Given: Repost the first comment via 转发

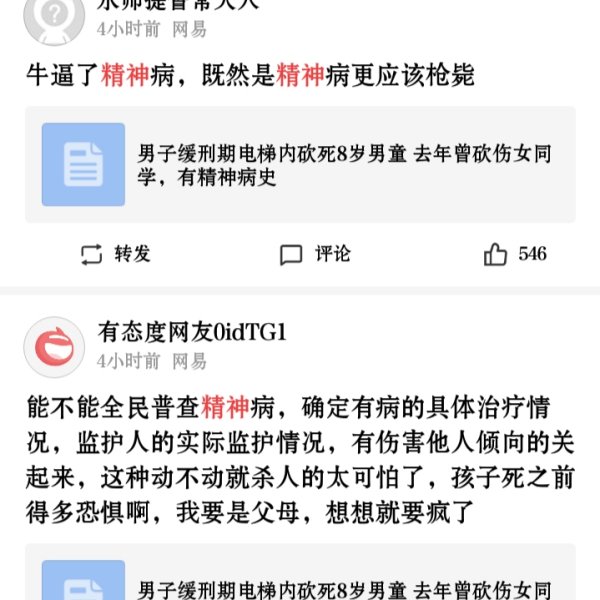Looking at the screenshot, I should [x=115, y=254].
